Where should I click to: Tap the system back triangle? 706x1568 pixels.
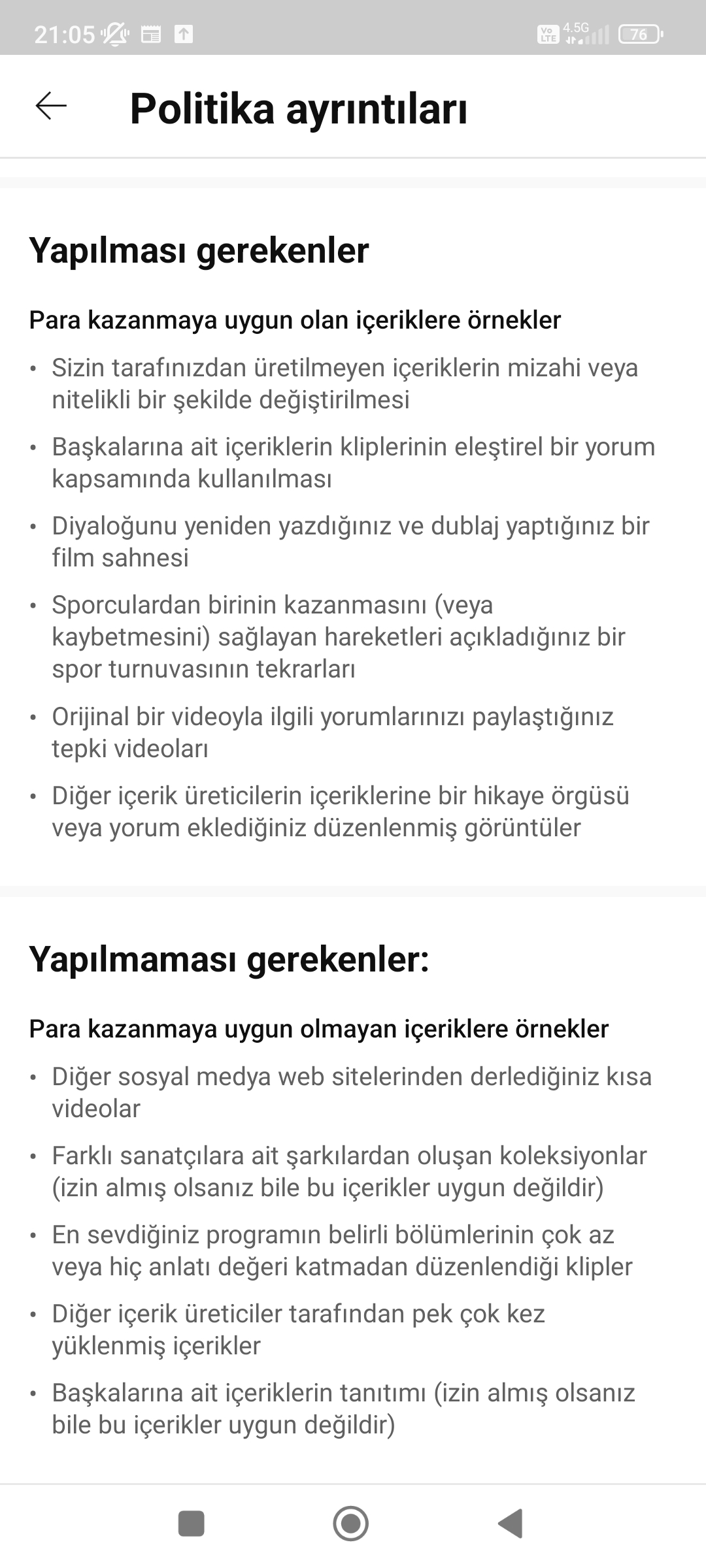[510, 1524]
